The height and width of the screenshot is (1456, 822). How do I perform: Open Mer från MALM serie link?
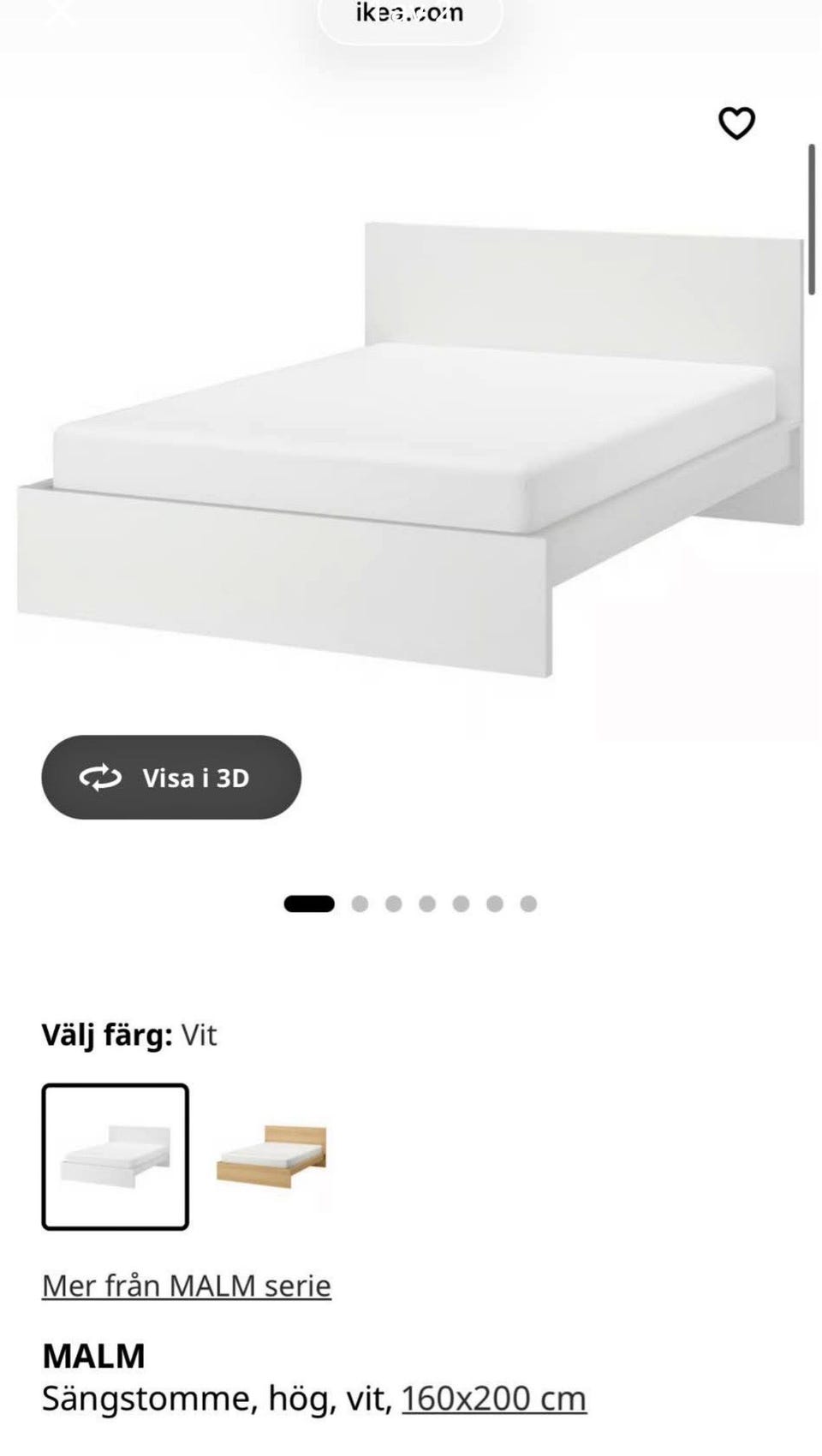point(187,1285)
